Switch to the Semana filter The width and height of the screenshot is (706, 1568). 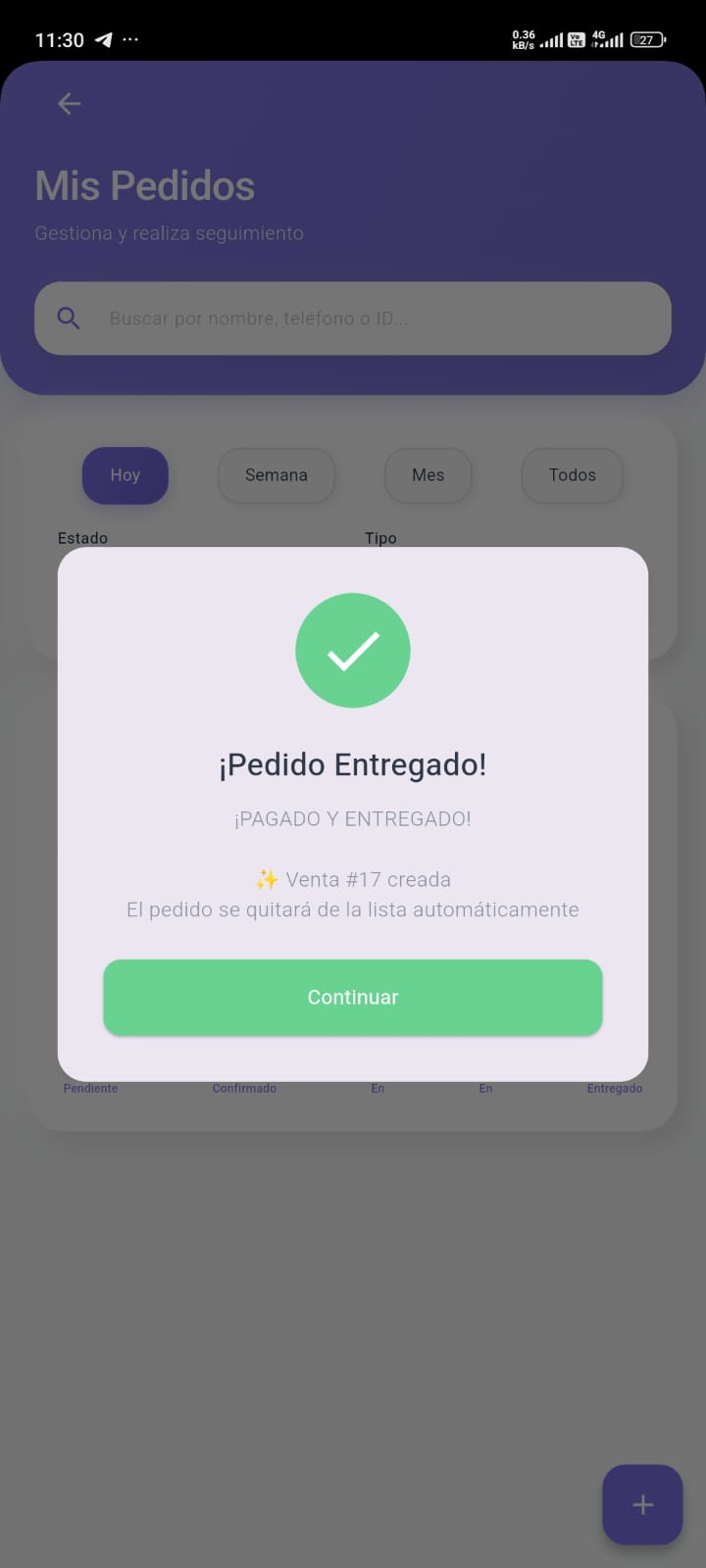click(x=277, y=475)
